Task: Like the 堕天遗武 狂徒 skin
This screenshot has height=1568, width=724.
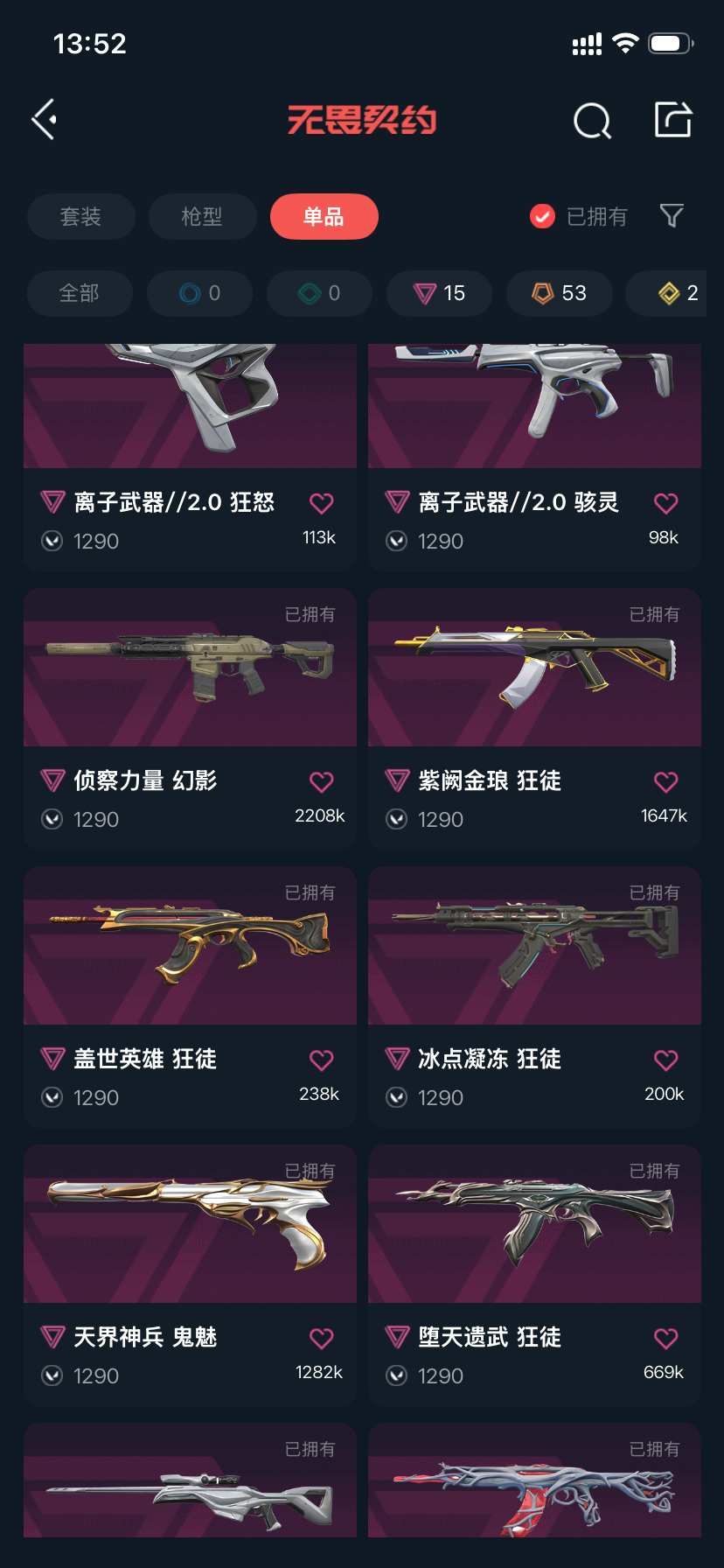Action: coord(666,1338)
